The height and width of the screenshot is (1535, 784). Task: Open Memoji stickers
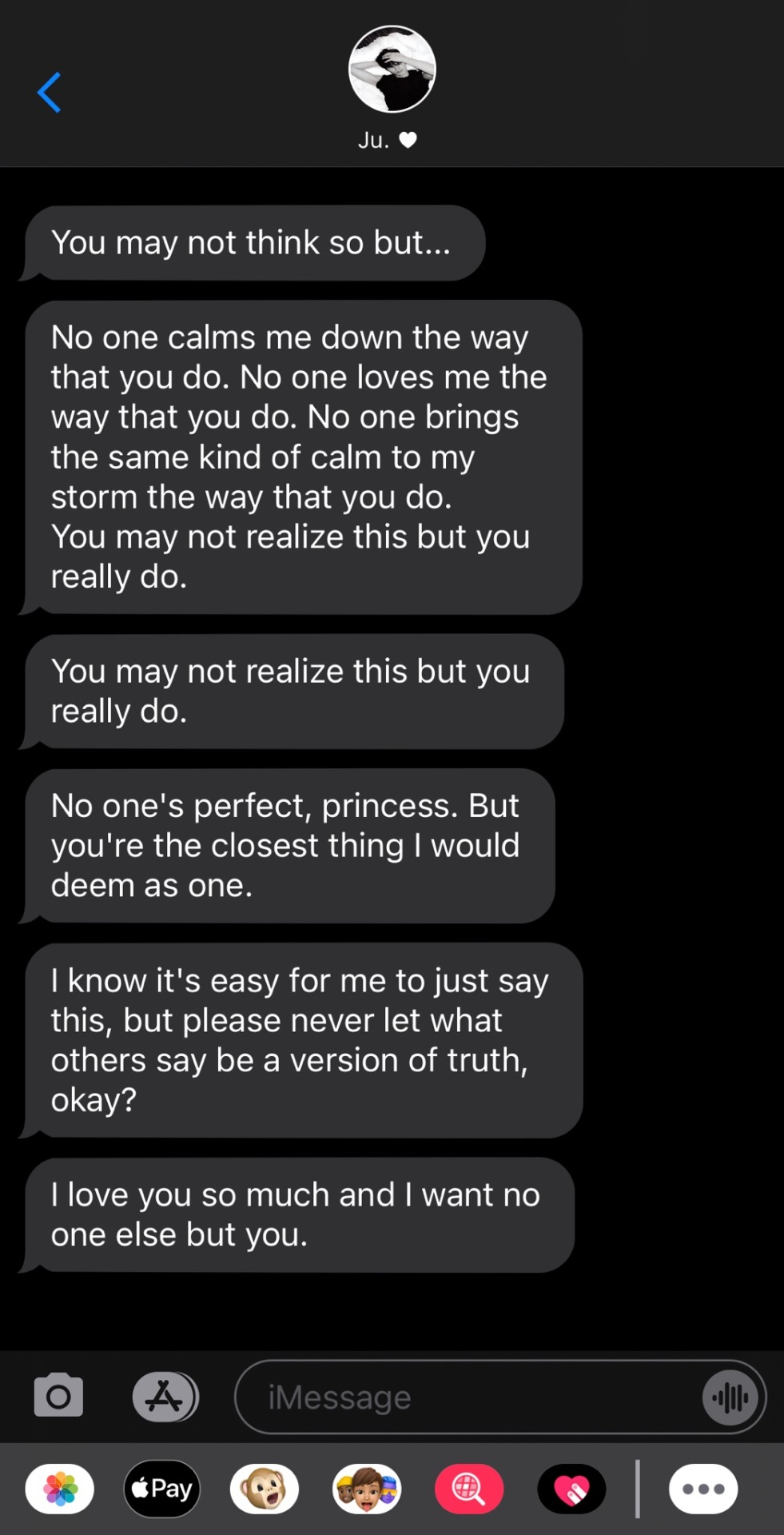click(367, 1489)
